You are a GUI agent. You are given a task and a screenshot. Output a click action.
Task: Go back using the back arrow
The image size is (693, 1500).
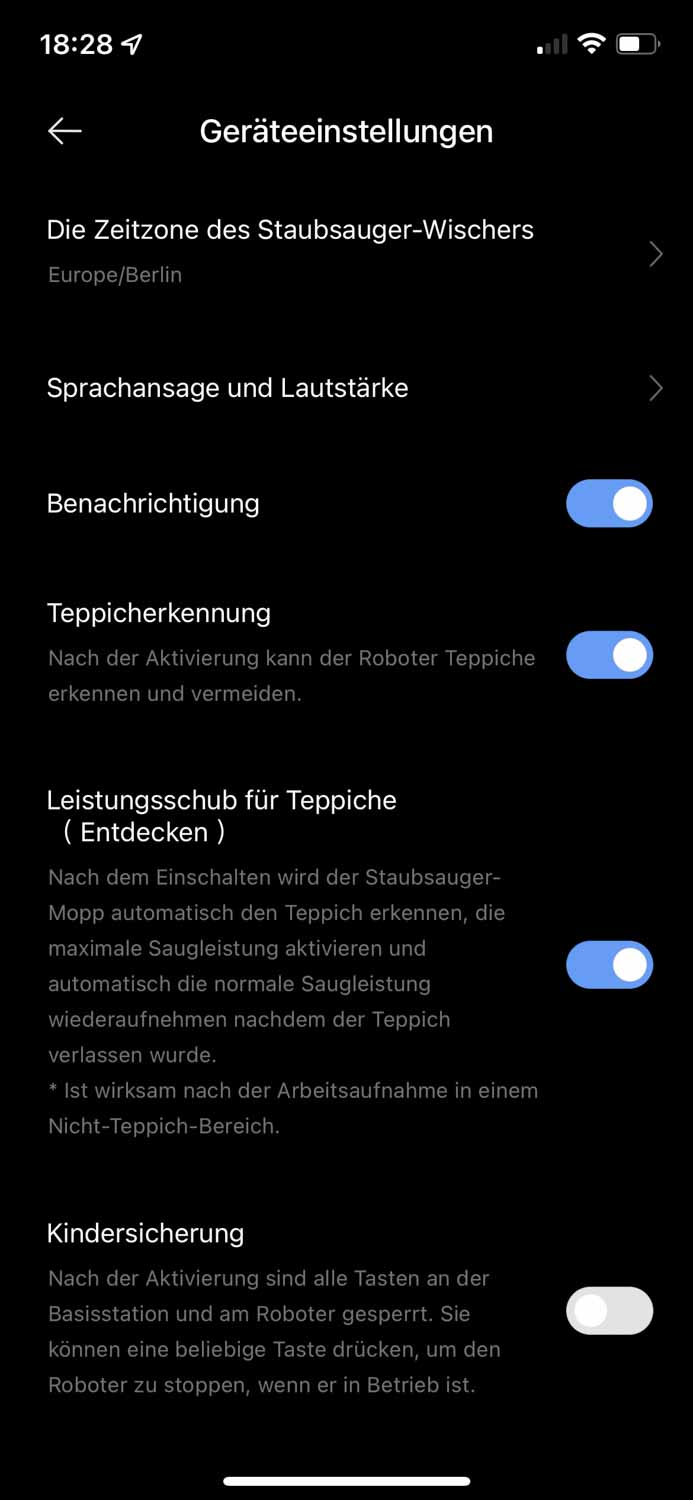65,131
